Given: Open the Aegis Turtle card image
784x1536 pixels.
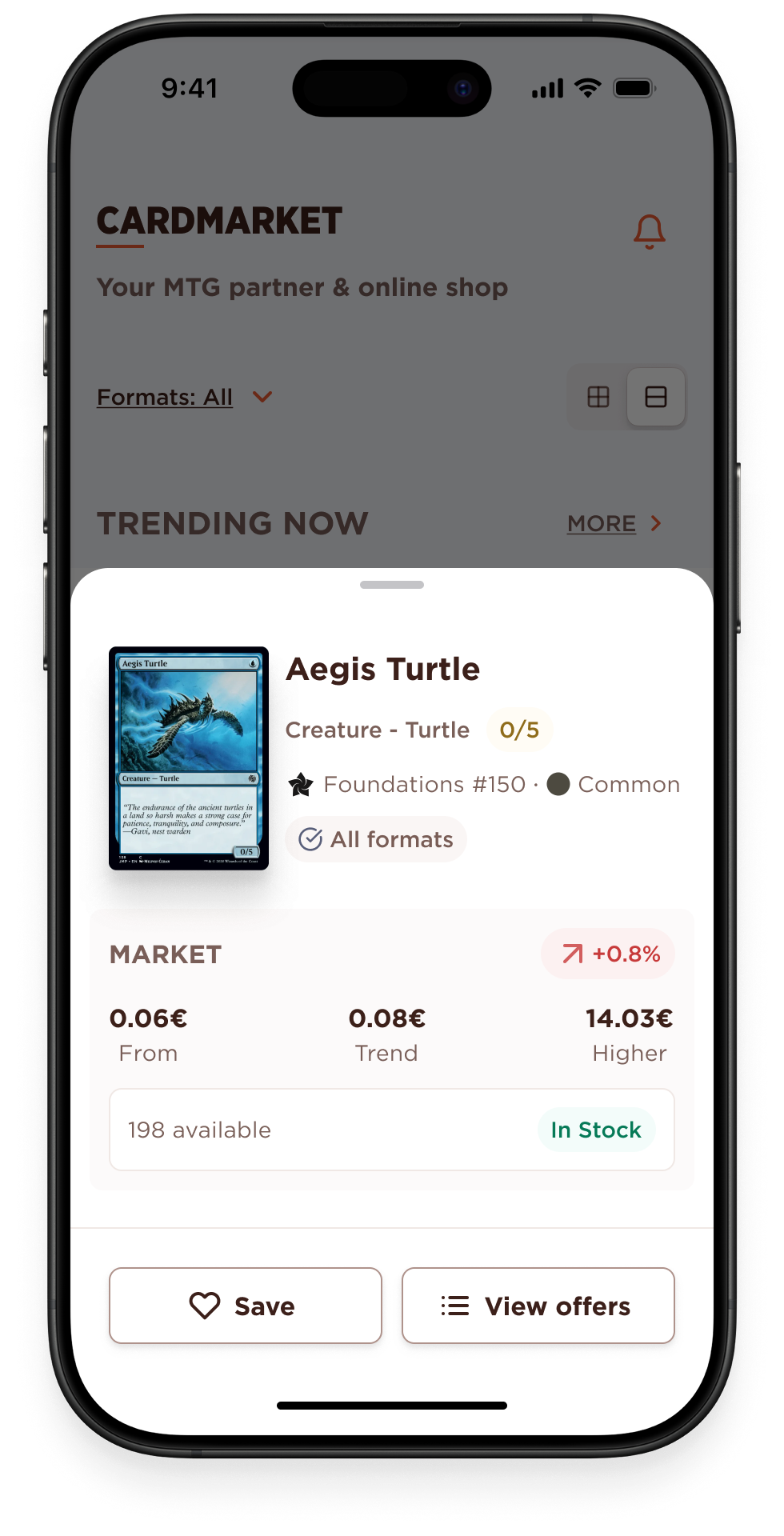Looking at the screenshot, I should point(189,758).
